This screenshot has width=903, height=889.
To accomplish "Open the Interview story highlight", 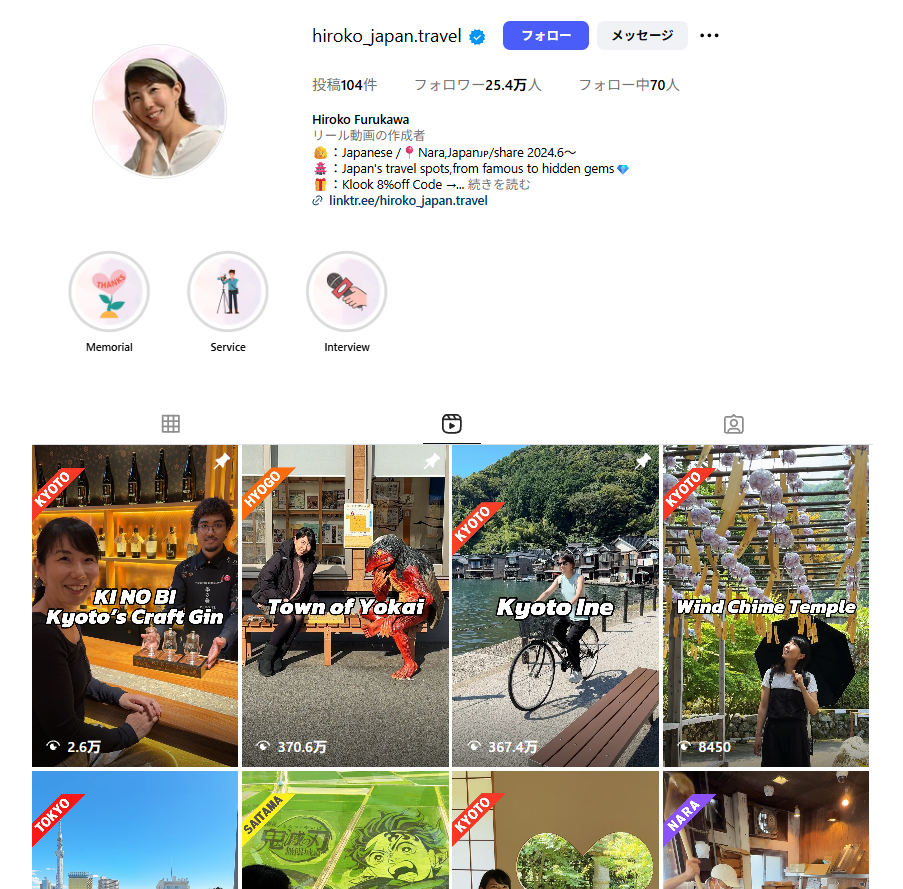I will point(346,292).
